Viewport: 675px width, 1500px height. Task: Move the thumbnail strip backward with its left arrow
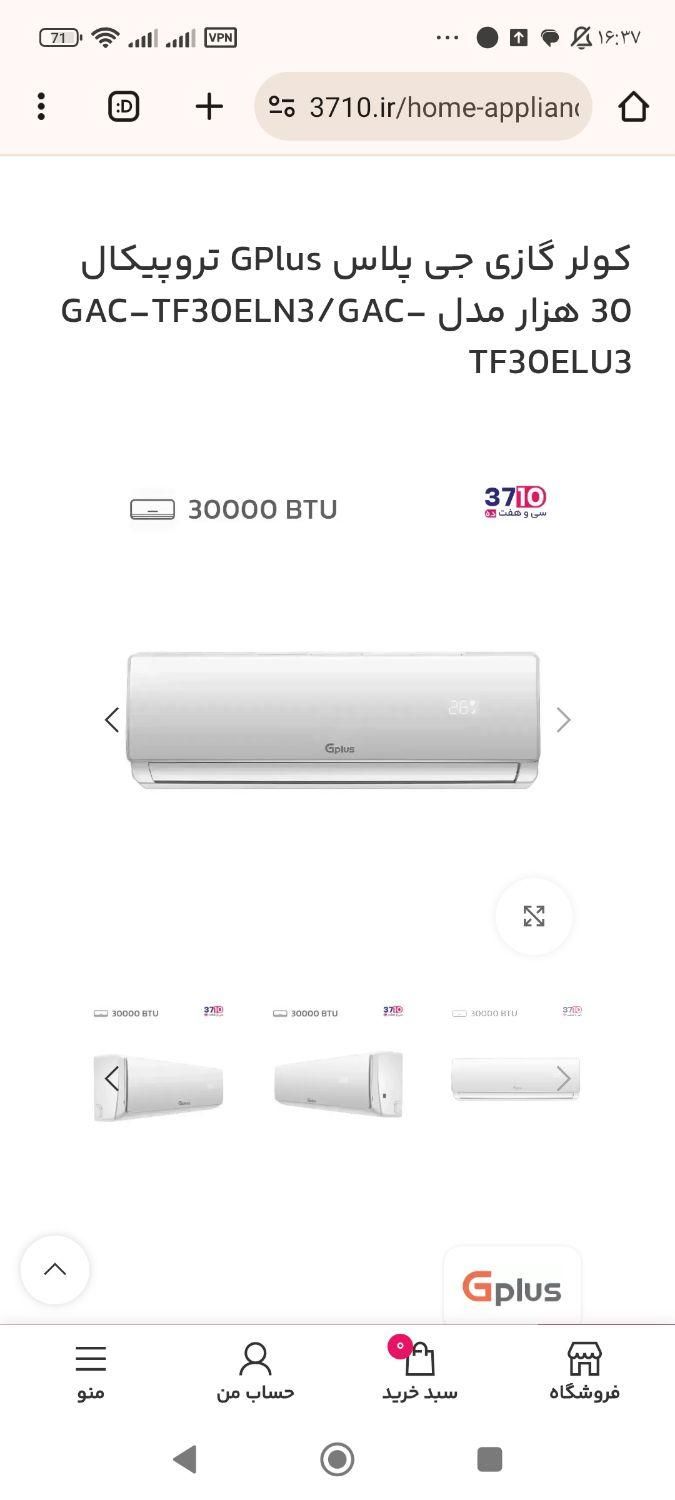pyautogui.click(x=112, y=1079)
